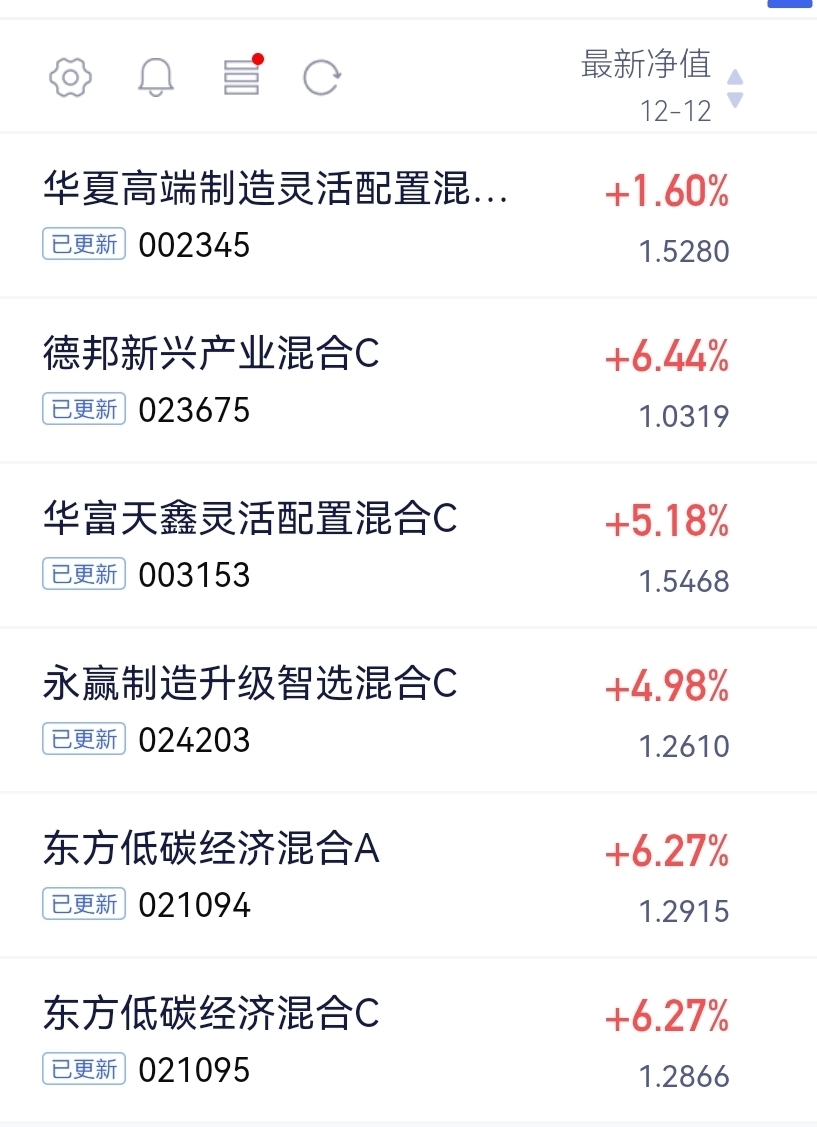Open fund 东方低碳经济混合A
The image size is (817, 1127).
[408, 875]
